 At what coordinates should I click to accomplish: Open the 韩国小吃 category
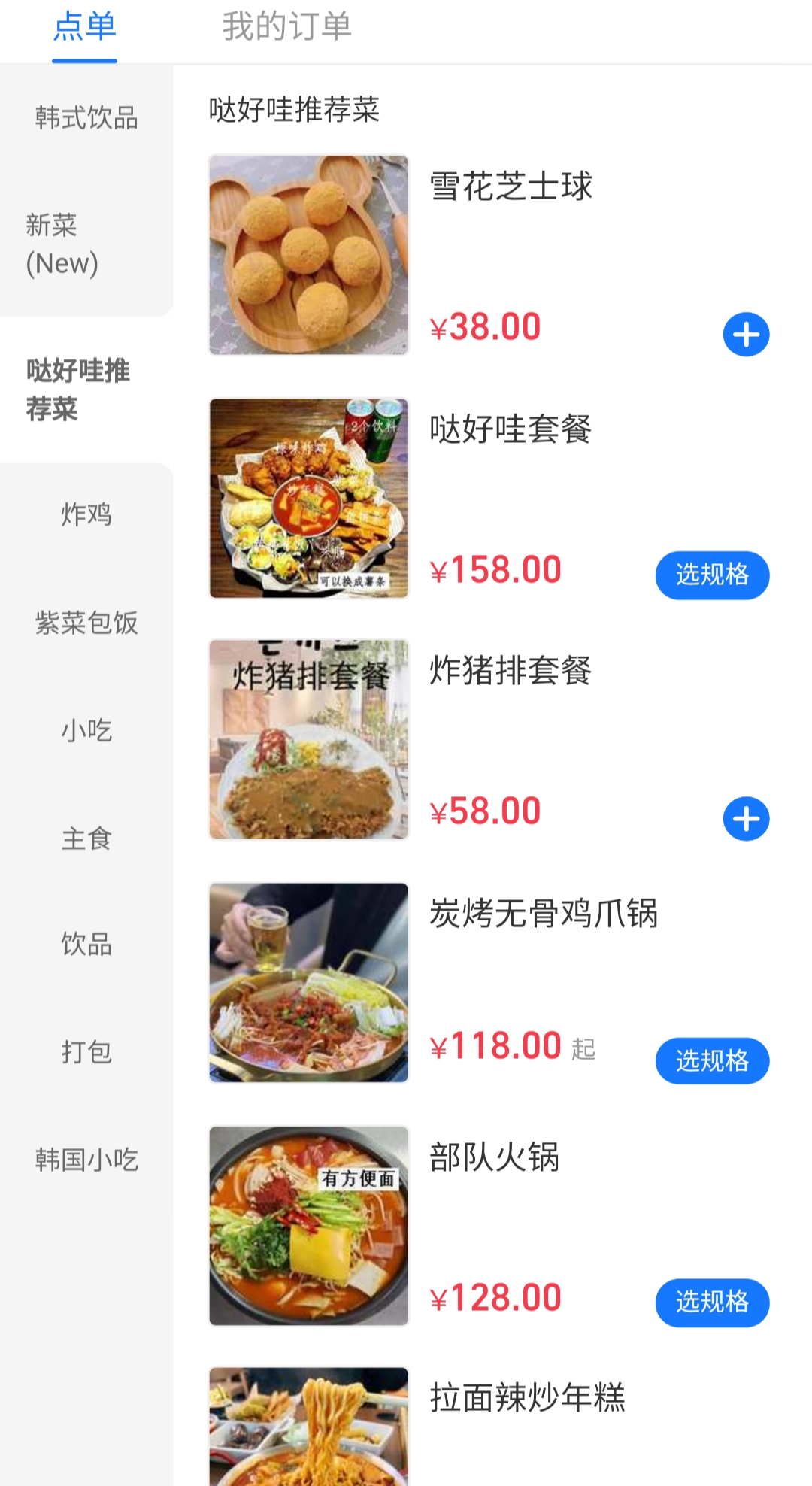pyautogui.click(x=86, y=1160)
